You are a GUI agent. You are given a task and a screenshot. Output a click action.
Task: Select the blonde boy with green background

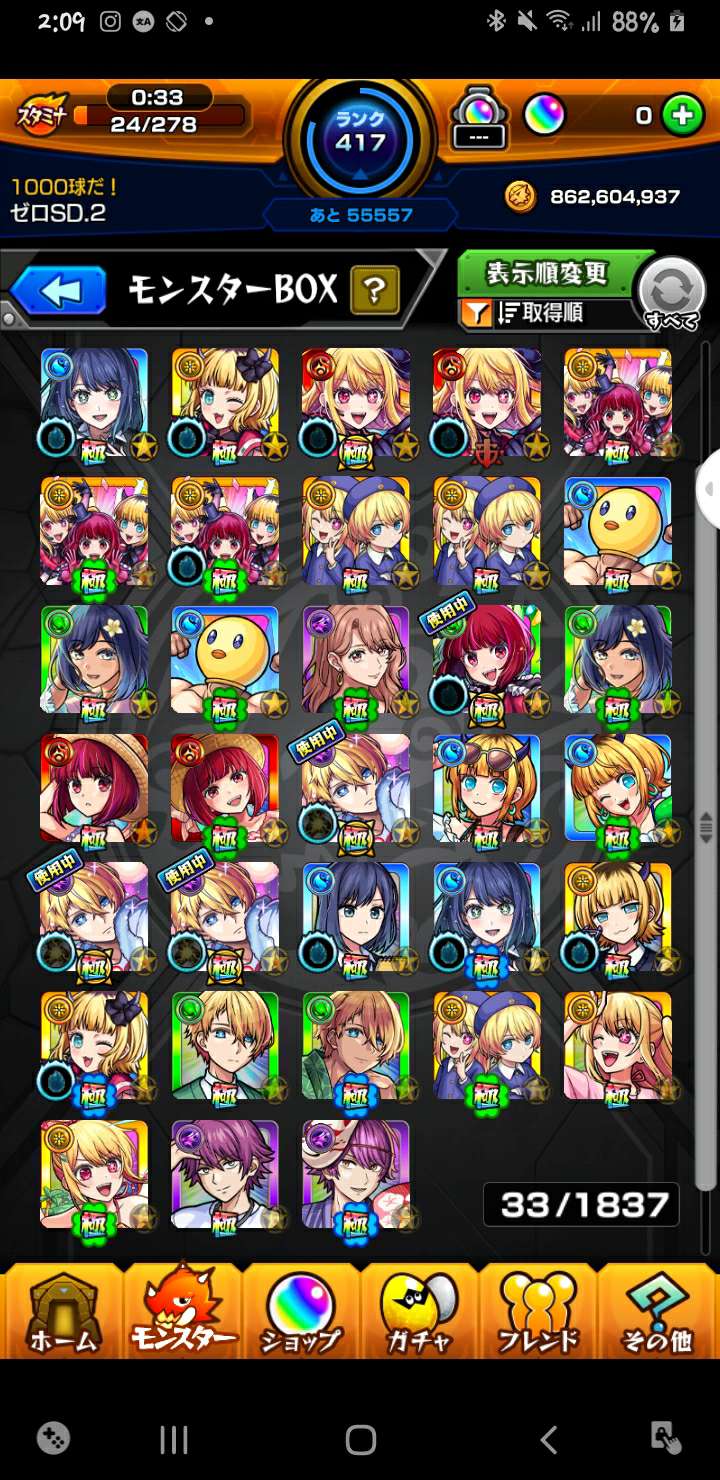pos(224,1045)
